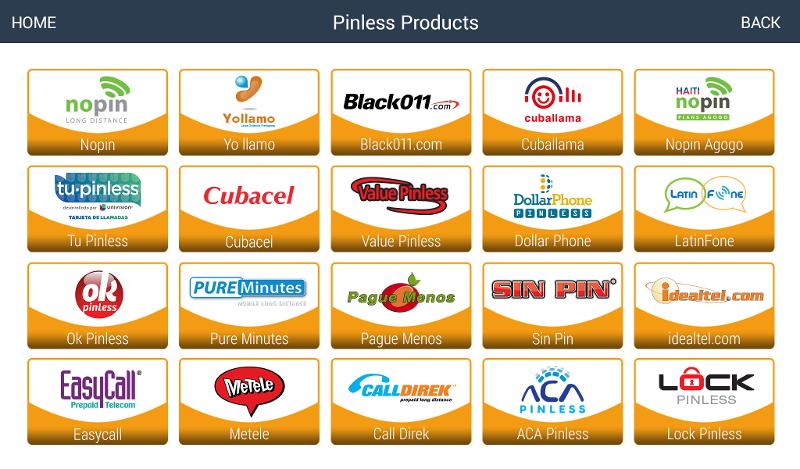Choose Pague Menos product
Screen dimensions: 800x469
pos(401,305)
